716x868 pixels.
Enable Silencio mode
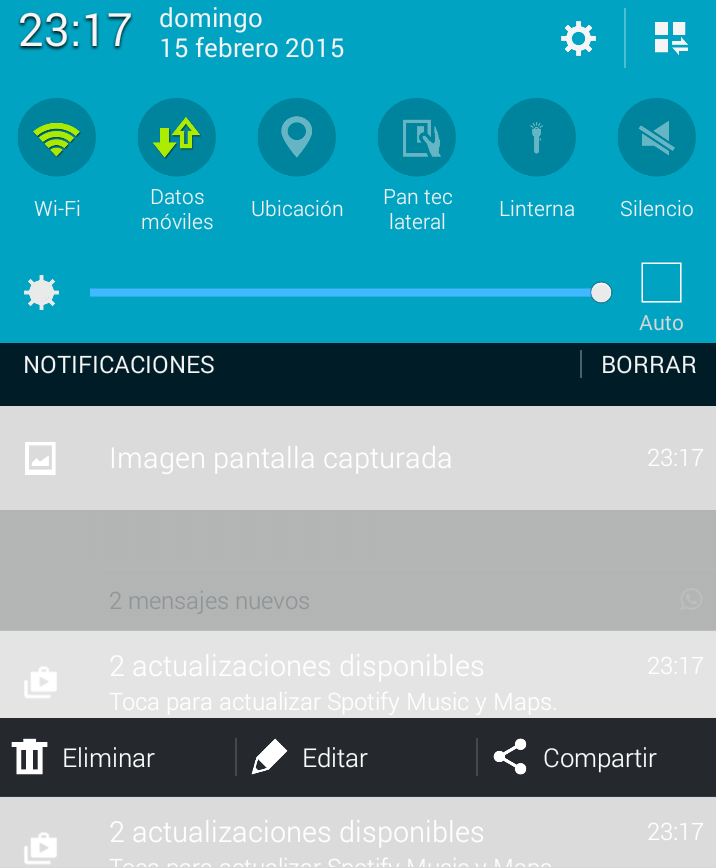(x=657, y=138)
